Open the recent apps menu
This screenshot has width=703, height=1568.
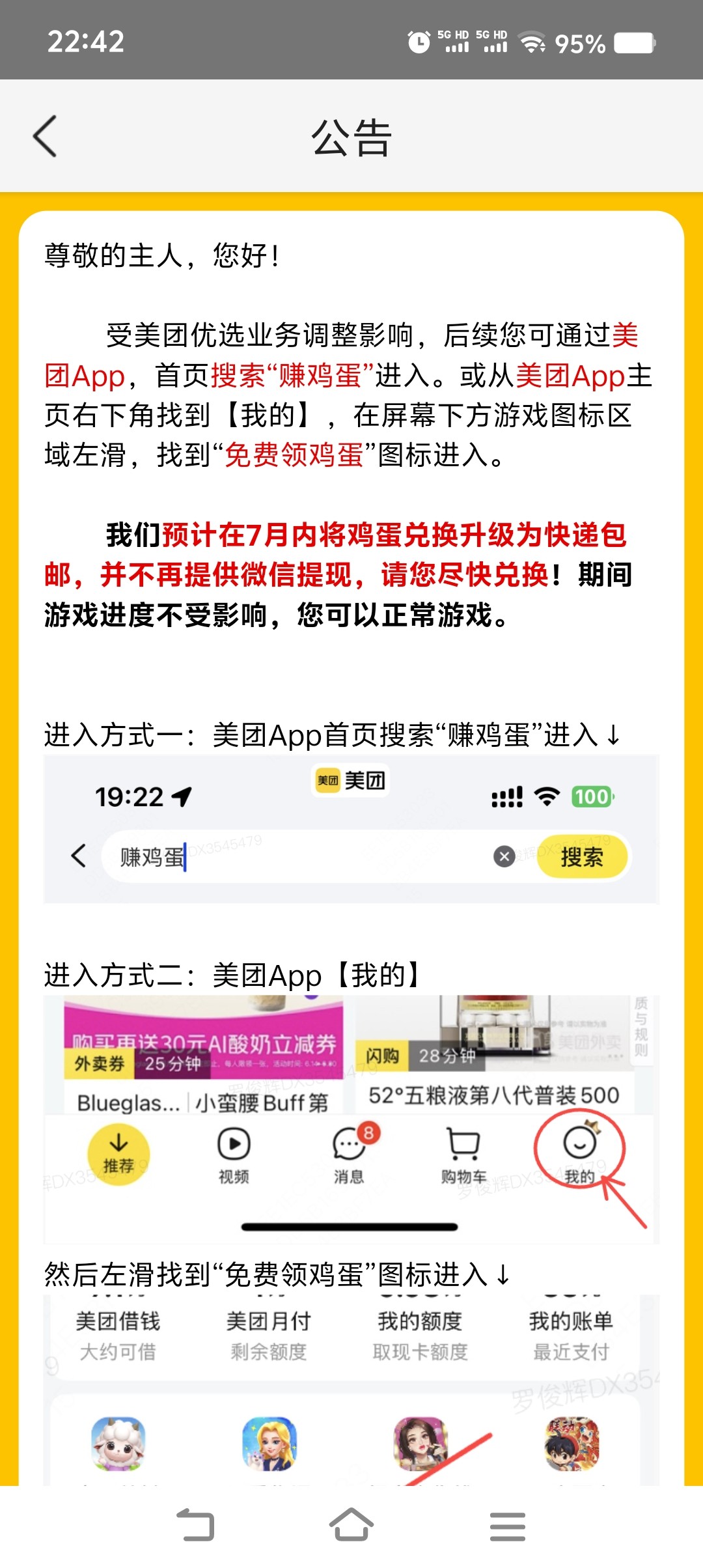tap(507, 1526)
